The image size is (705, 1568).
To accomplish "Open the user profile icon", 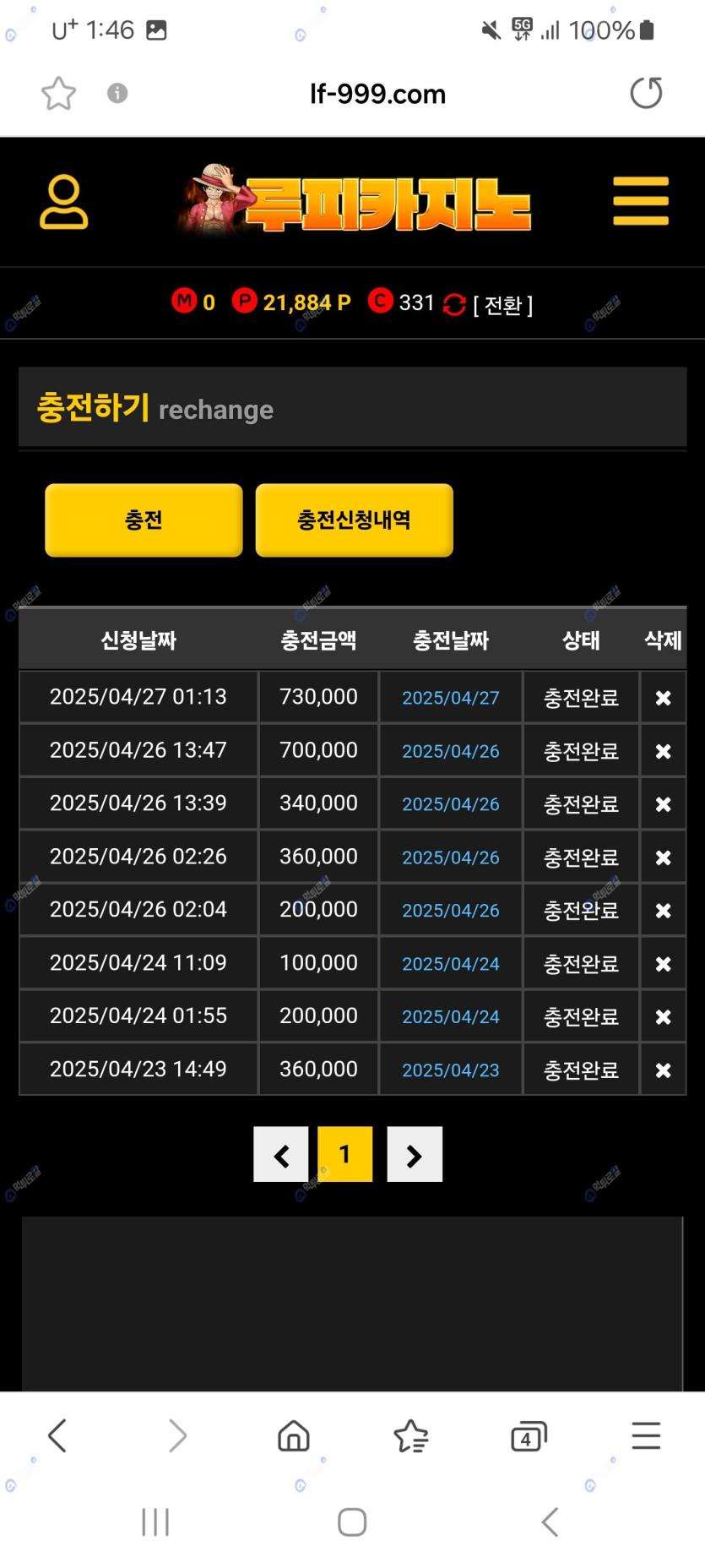I will pyautogui.click(x=64, y=202).
